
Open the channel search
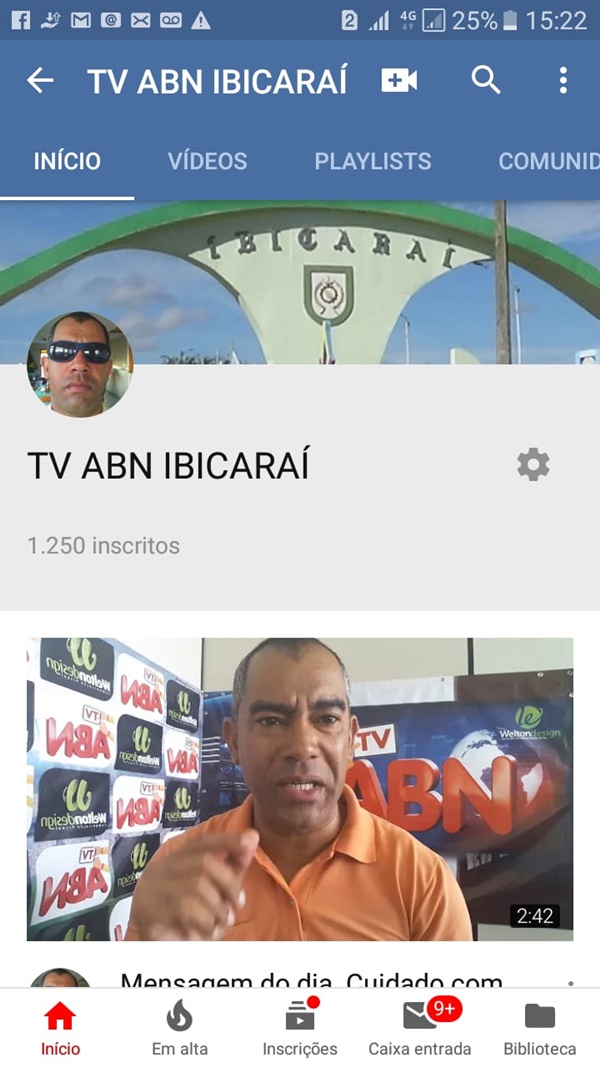(x=486, y=81)
